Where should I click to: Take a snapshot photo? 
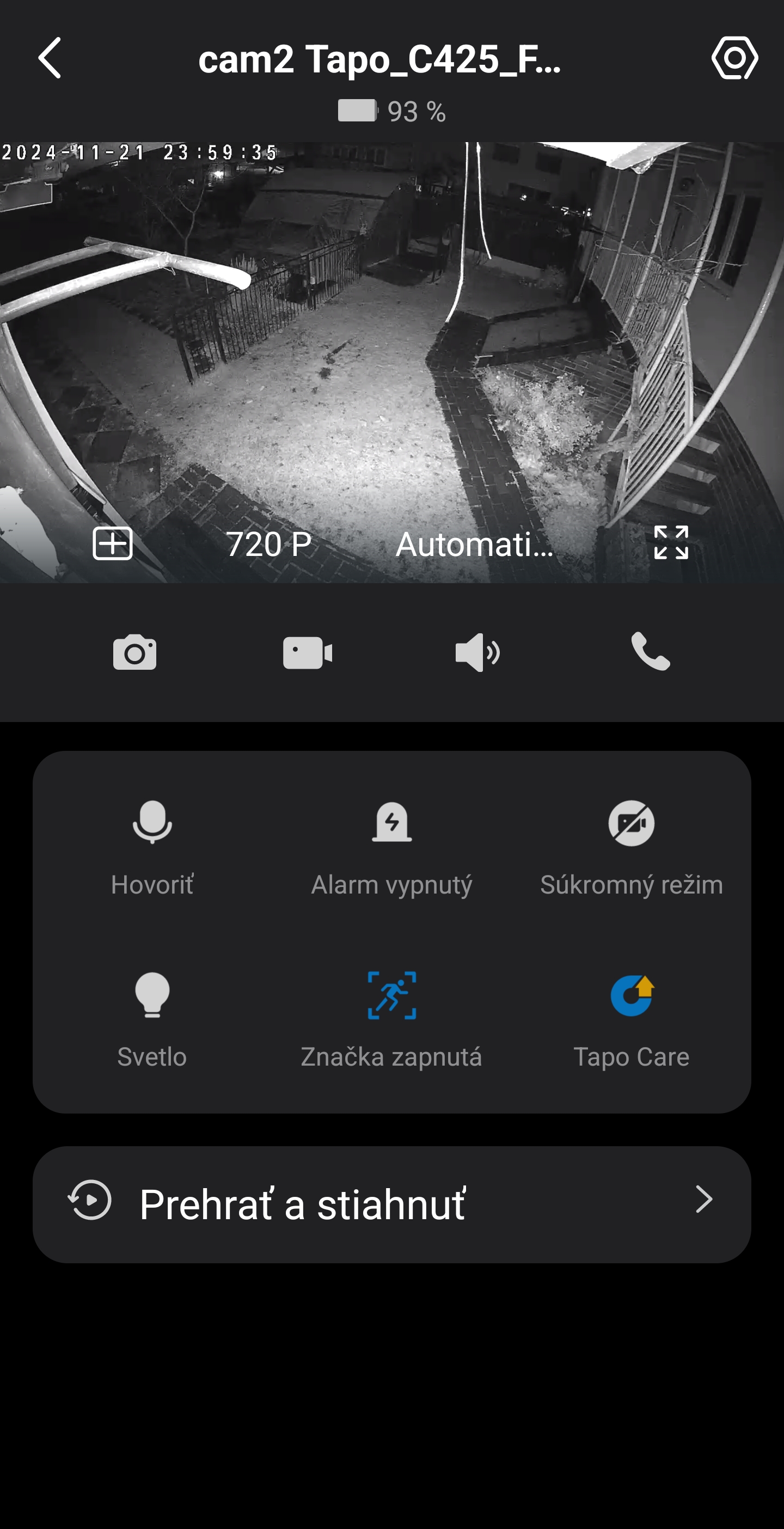[134, 652]
